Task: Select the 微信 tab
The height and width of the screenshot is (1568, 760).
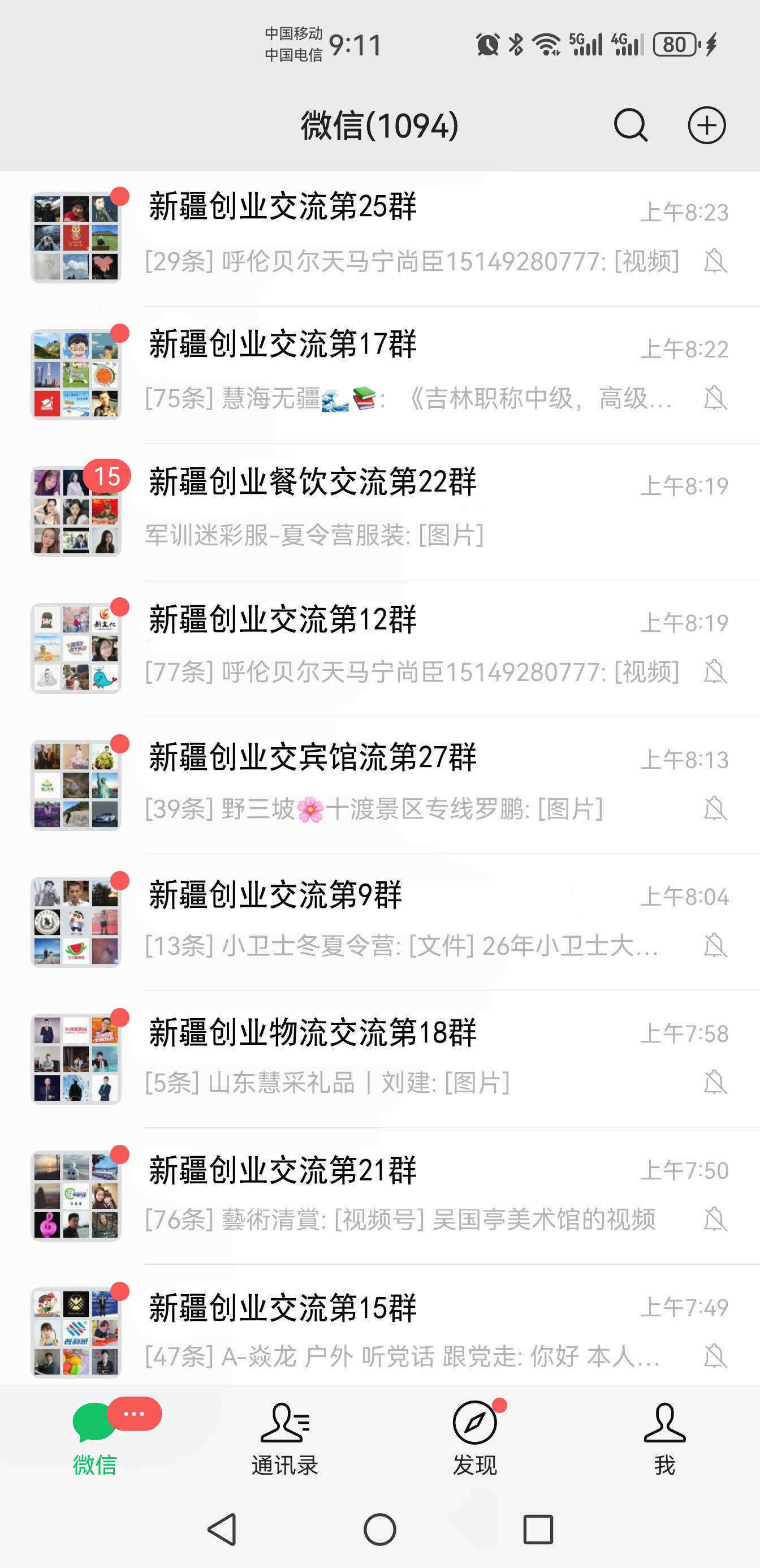Action: pyautogui.click(x=95, y=1438)
